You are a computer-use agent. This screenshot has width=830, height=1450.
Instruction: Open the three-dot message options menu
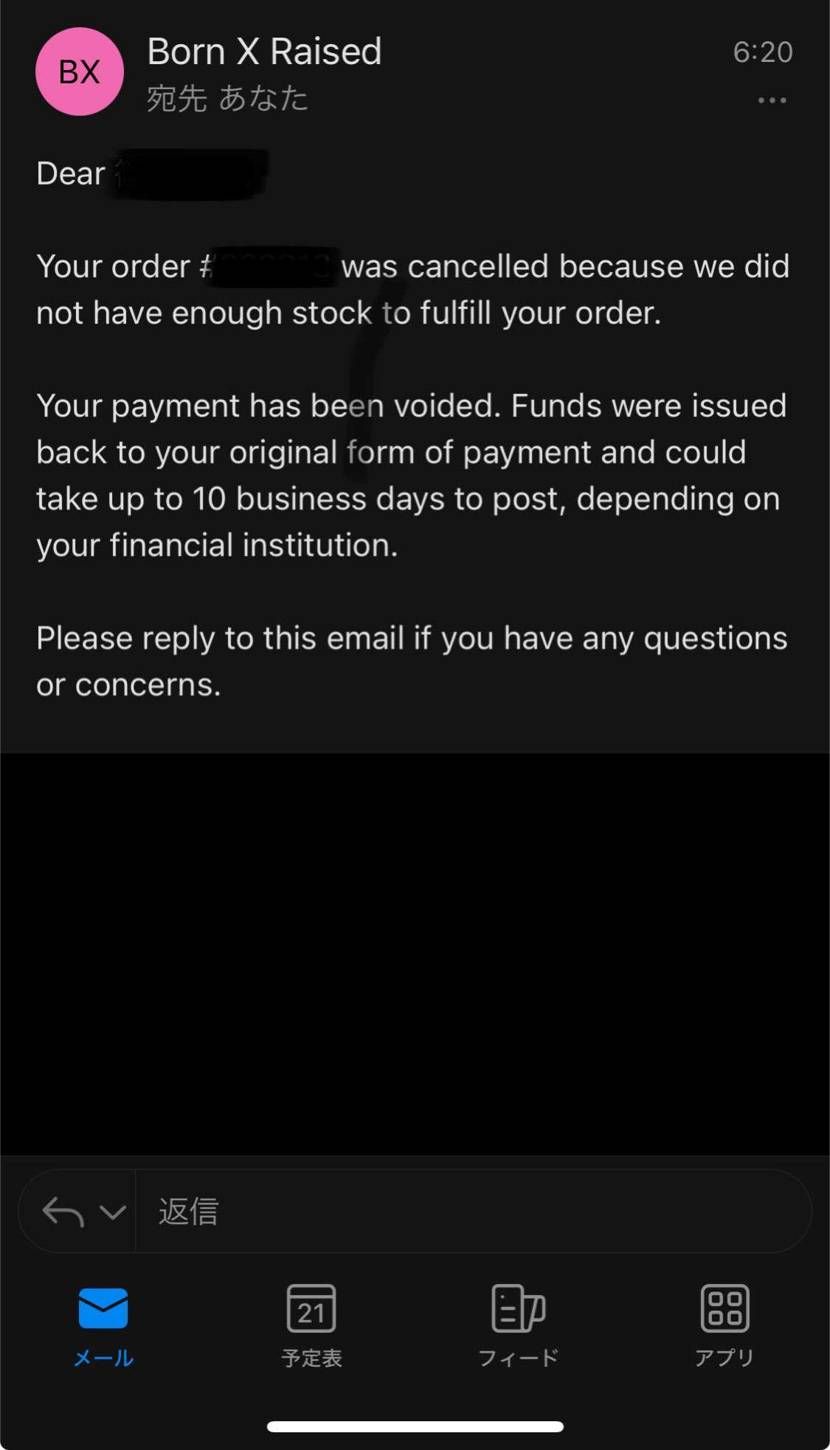pyautogui.click(x=772, y=100)
